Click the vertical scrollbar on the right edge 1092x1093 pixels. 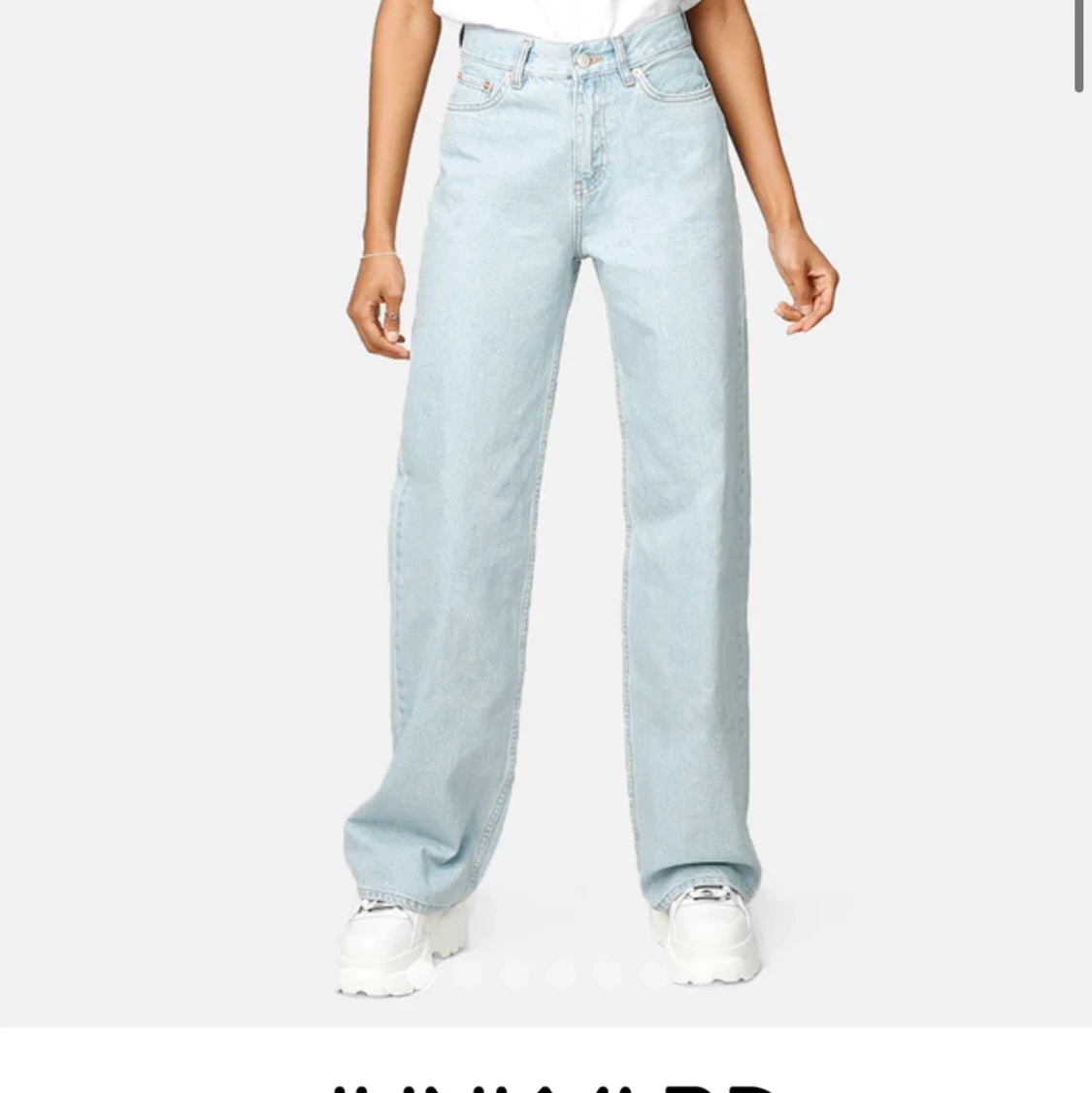coord(1079,44)
